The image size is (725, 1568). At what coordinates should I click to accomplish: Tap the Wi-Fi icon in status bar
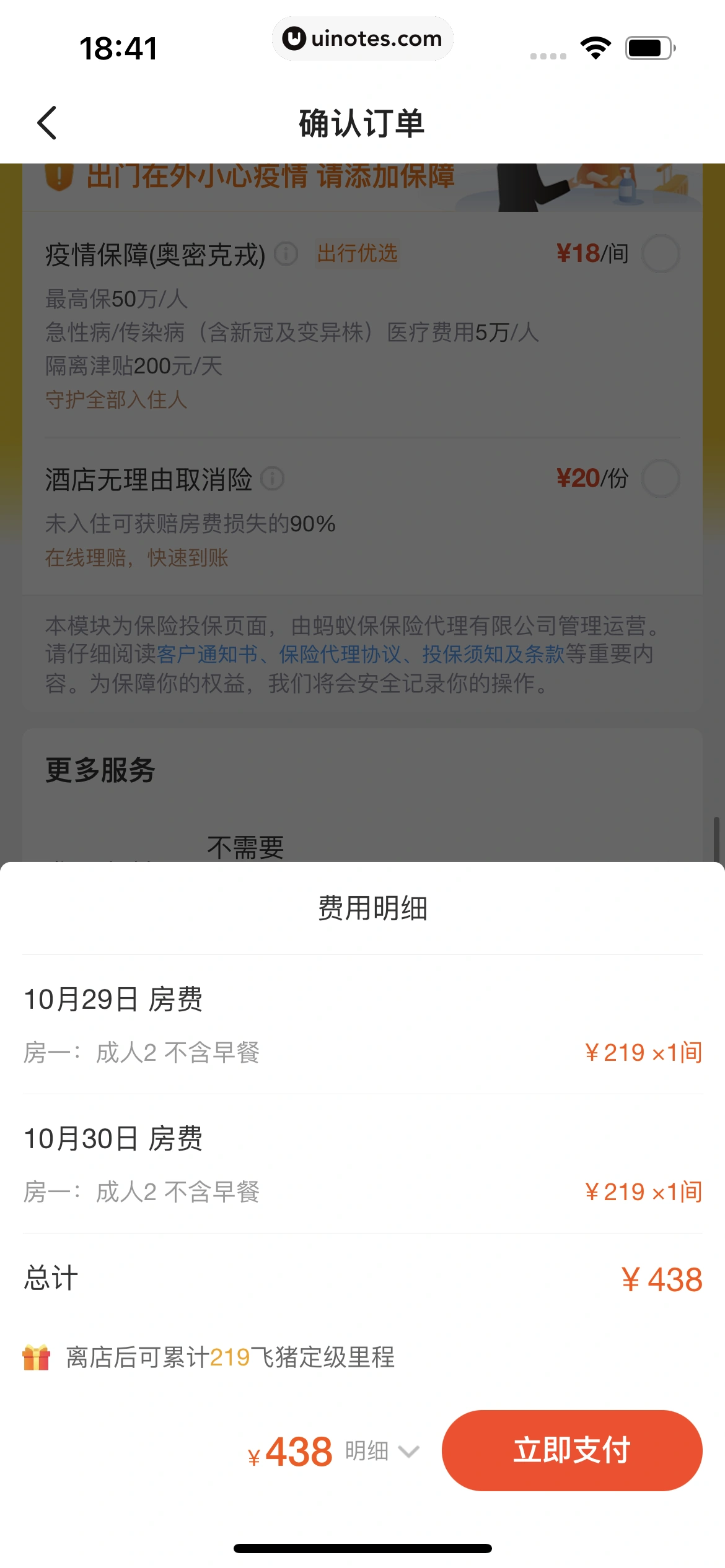pos(596,48)
